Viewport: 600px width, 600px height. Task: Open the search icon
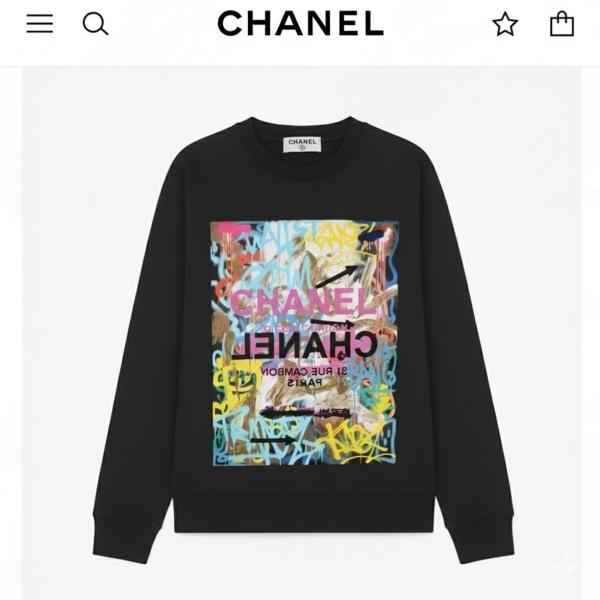[95, 23]
